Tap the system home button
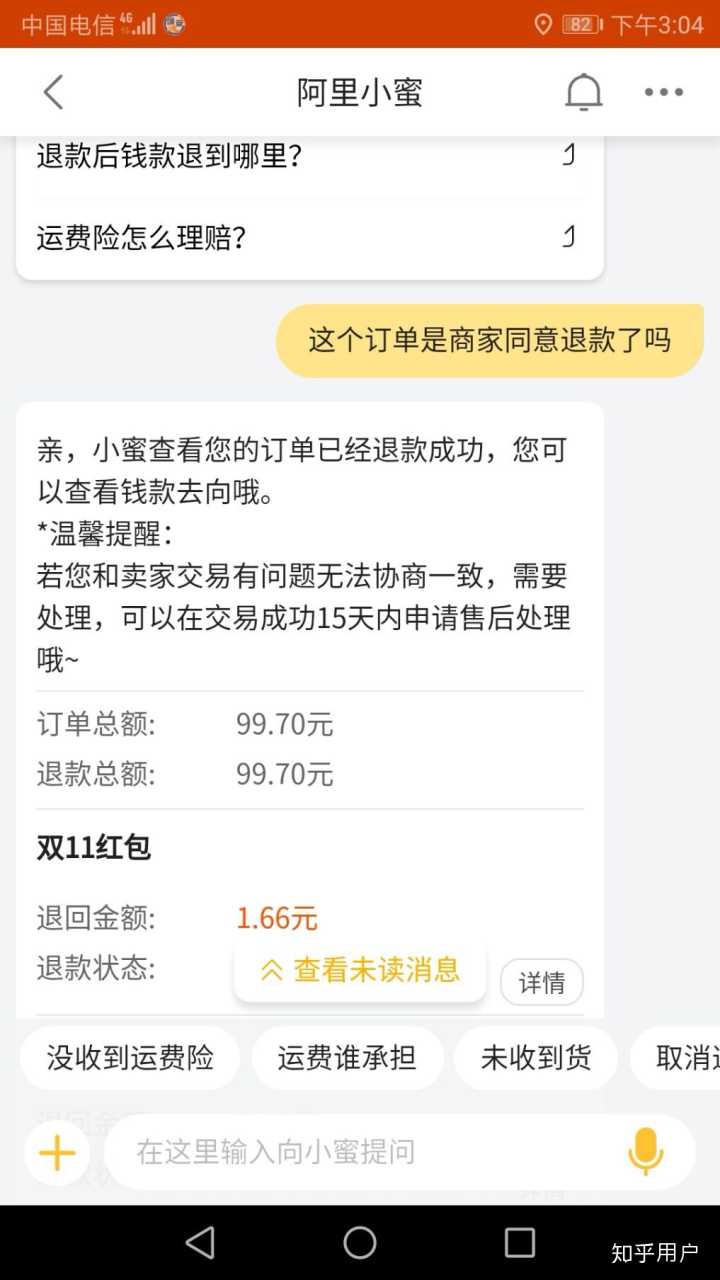 coord(360,1243)
